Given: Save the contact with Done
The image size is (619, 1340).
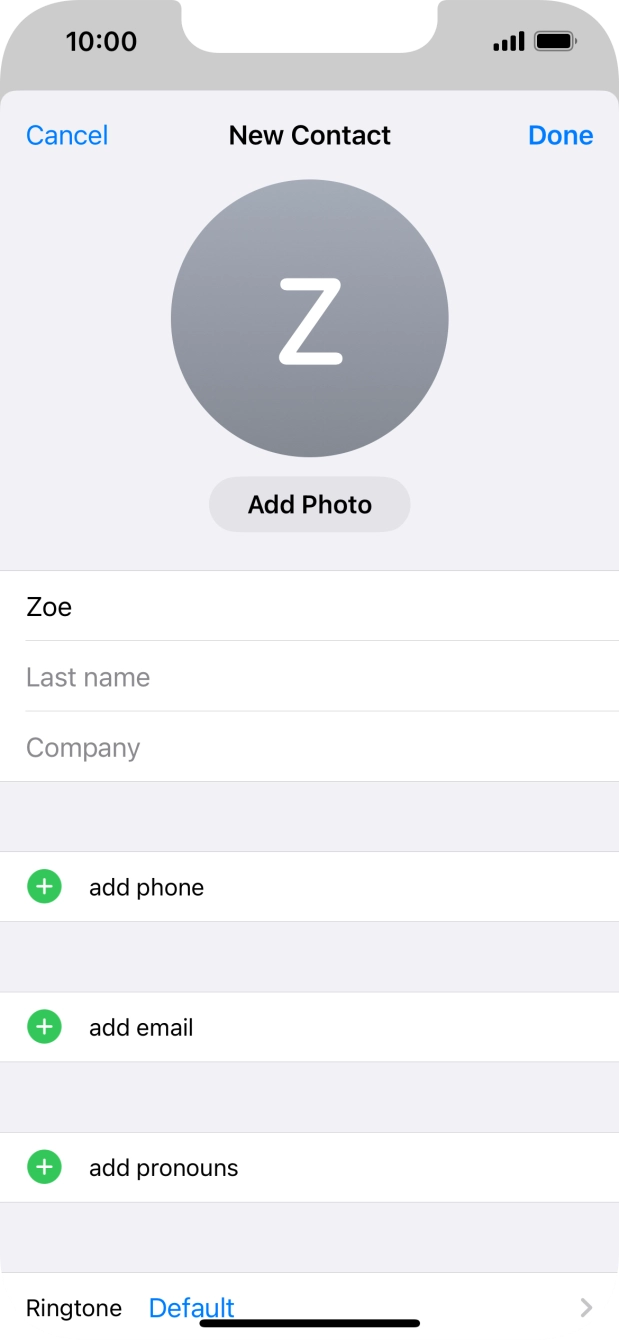Looking at the screenshot, I should [x=560, y=135].
